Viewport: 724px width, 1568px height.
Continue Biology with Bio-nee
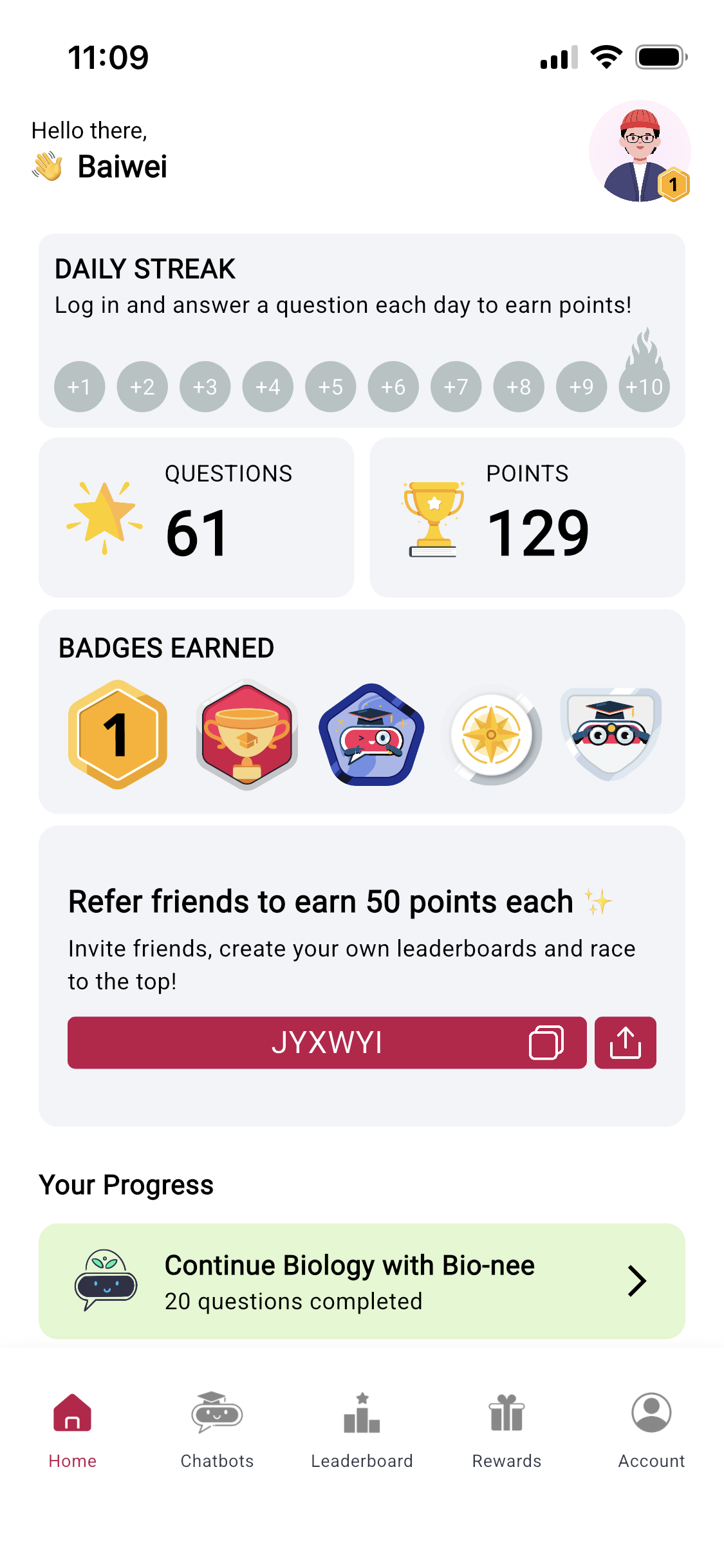coord(362,1281)
